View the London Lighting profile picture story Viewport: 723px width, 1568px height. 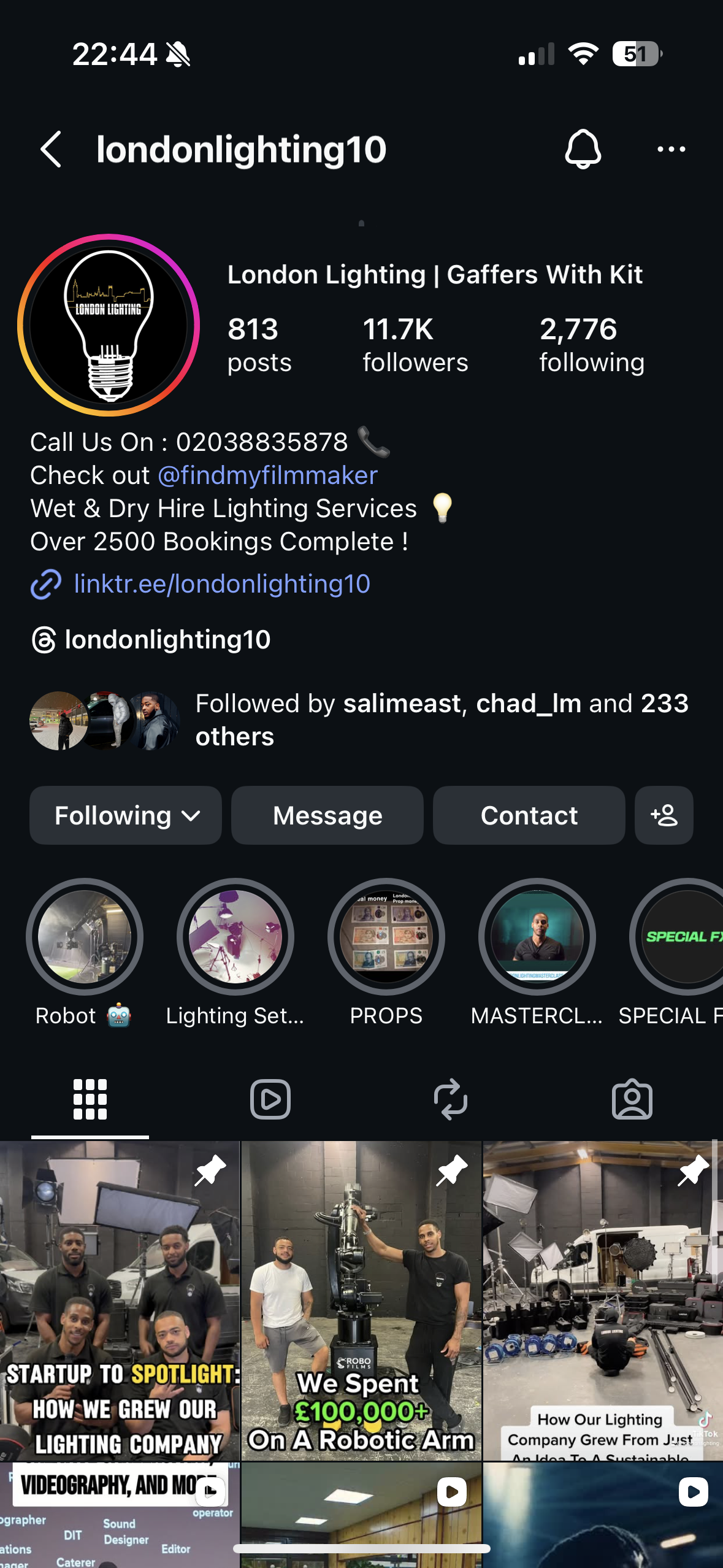pyautogui.click(x=109, y=325)
